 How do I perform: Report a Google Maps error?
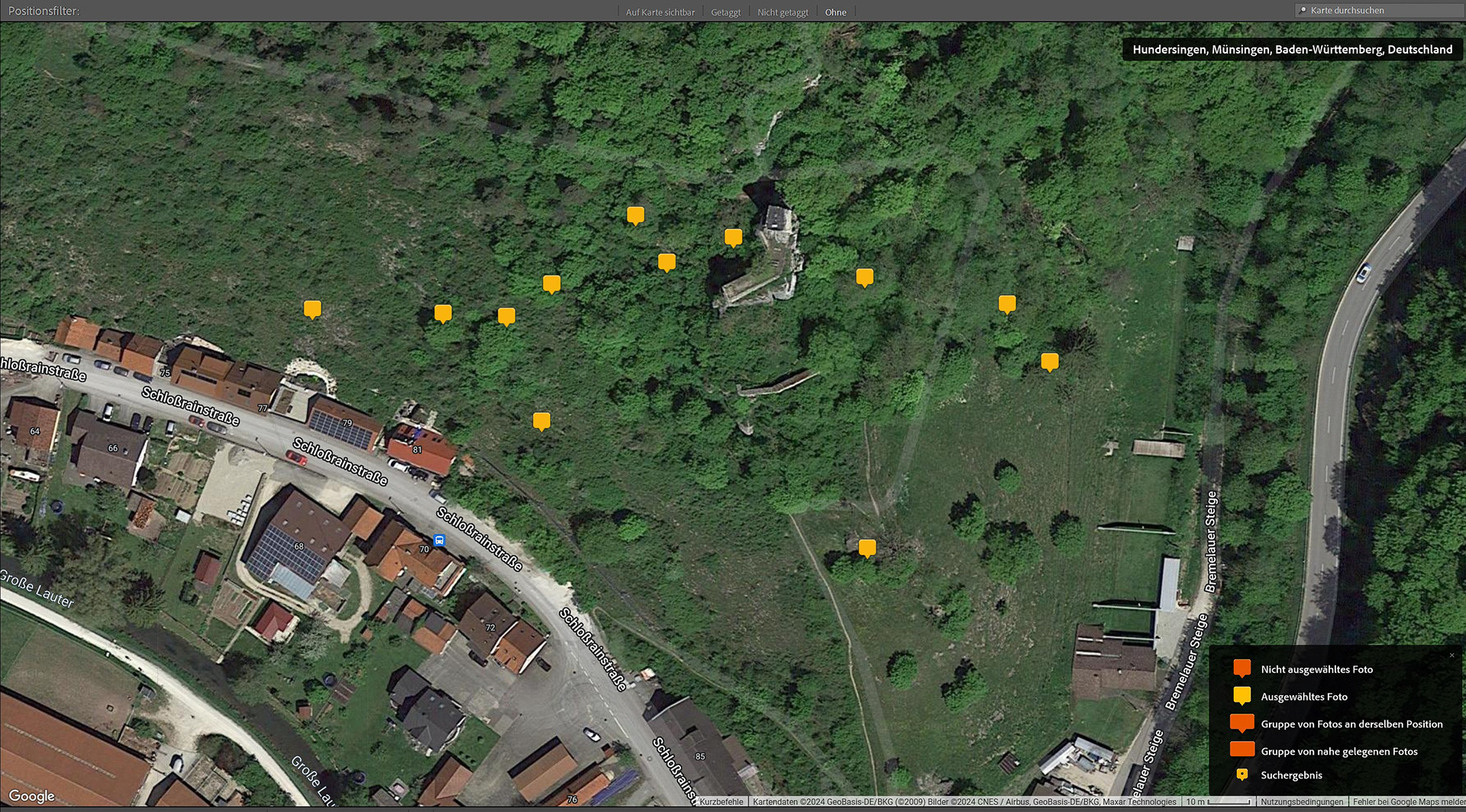[x=1408, y=802]
